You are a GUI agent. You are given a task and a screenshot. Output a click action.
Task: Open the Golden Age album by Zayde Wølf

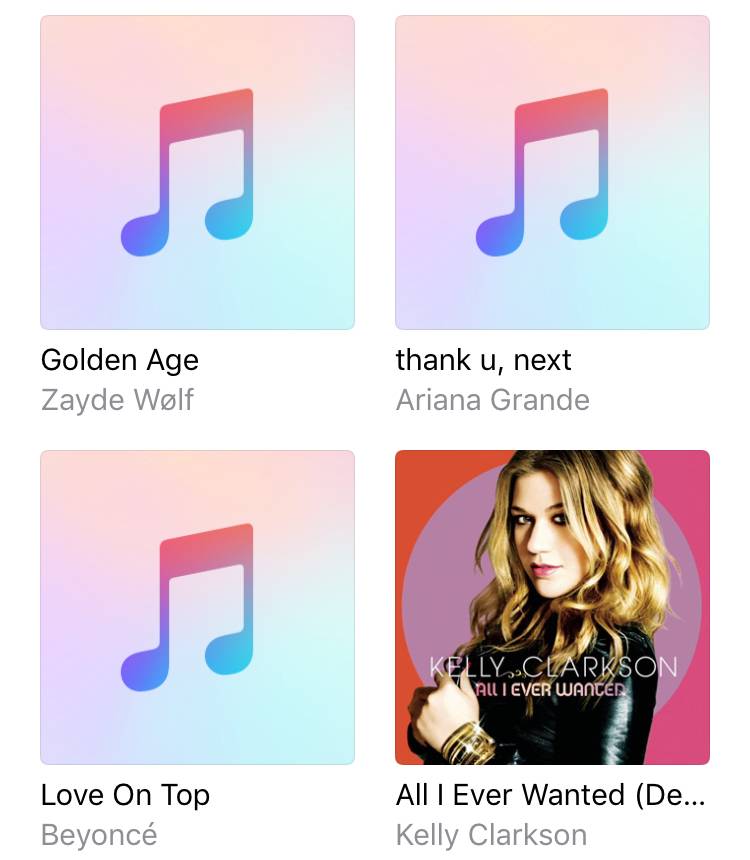(x=197, y=172)
